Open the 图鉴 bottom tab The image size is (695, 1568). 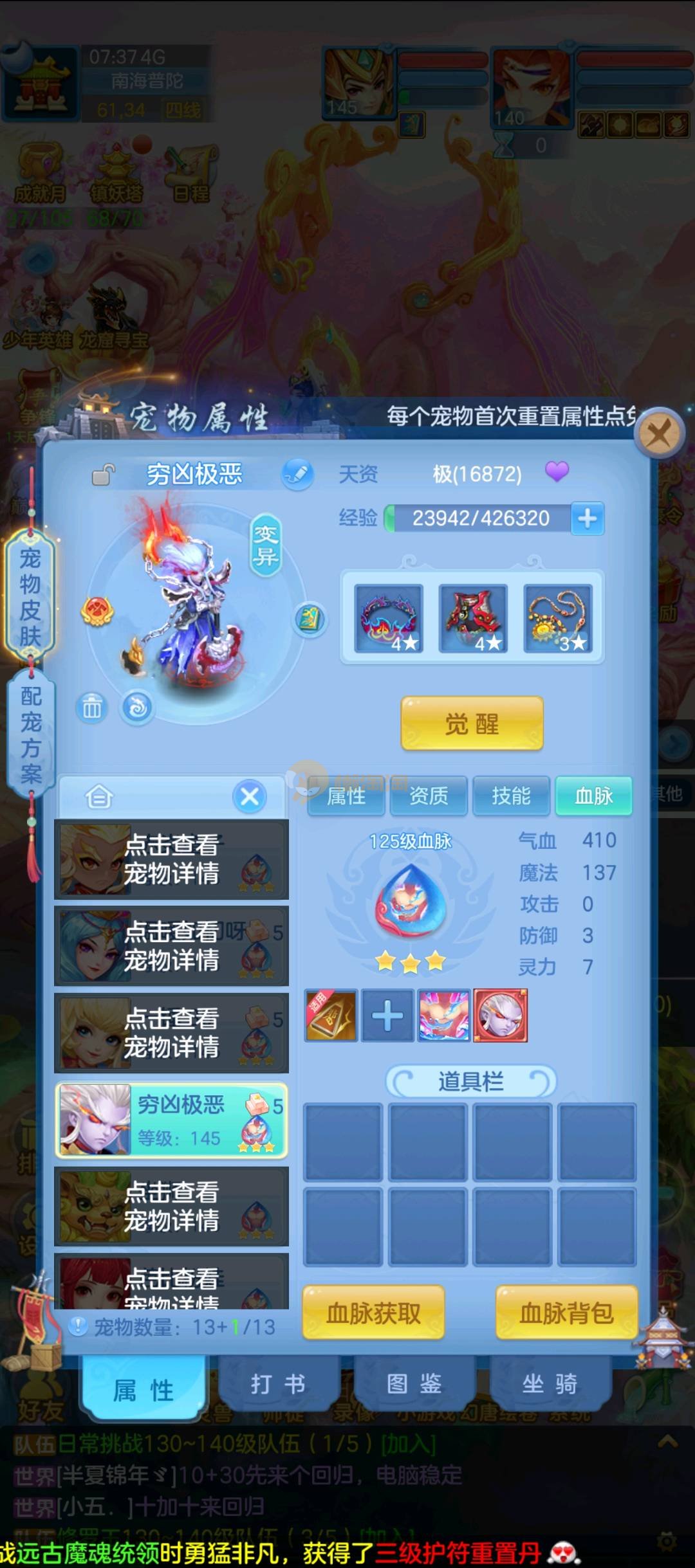coord(414,1383)
